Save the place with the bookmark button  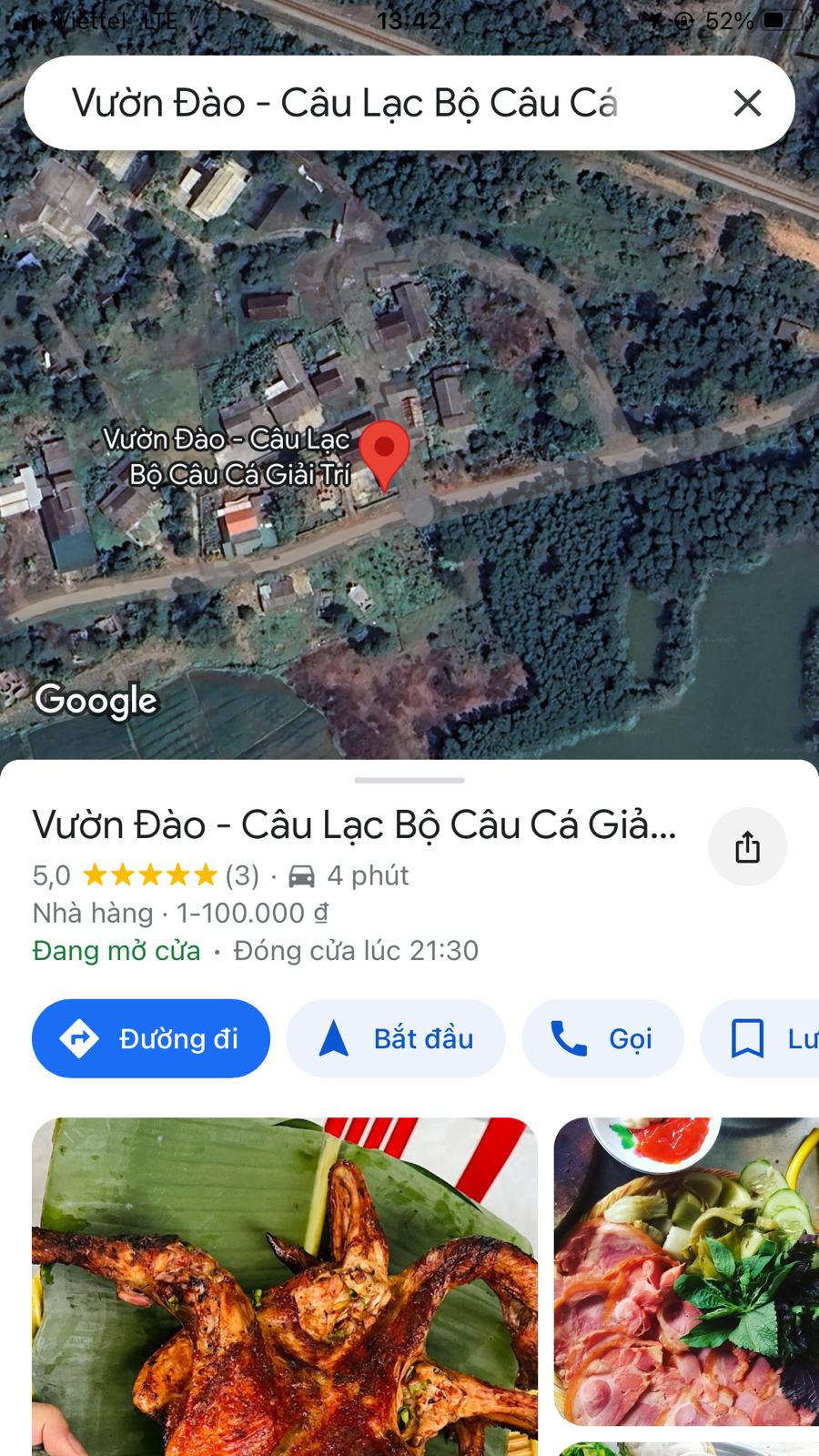click(764, 1038)
